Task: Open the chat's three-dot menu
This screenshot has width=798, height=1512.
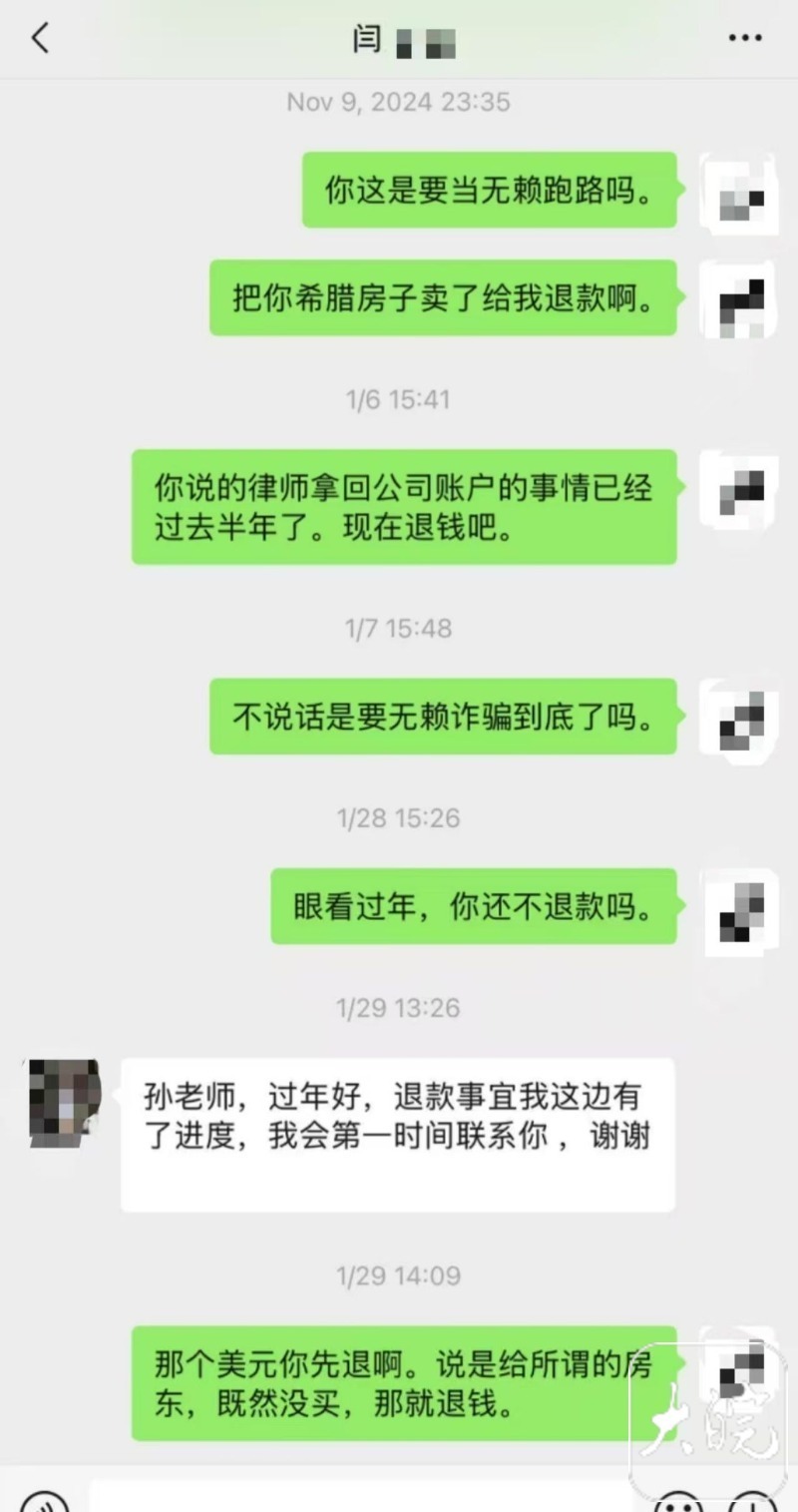Action: coord(745,39)
